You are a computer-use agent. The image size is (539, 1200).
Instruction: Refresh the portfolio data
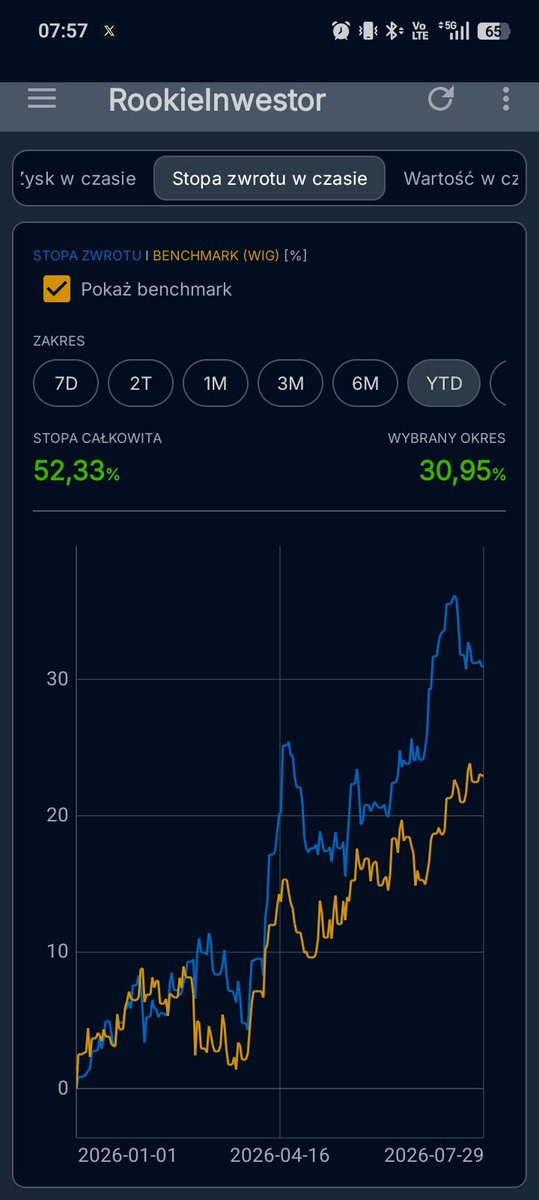440,99
